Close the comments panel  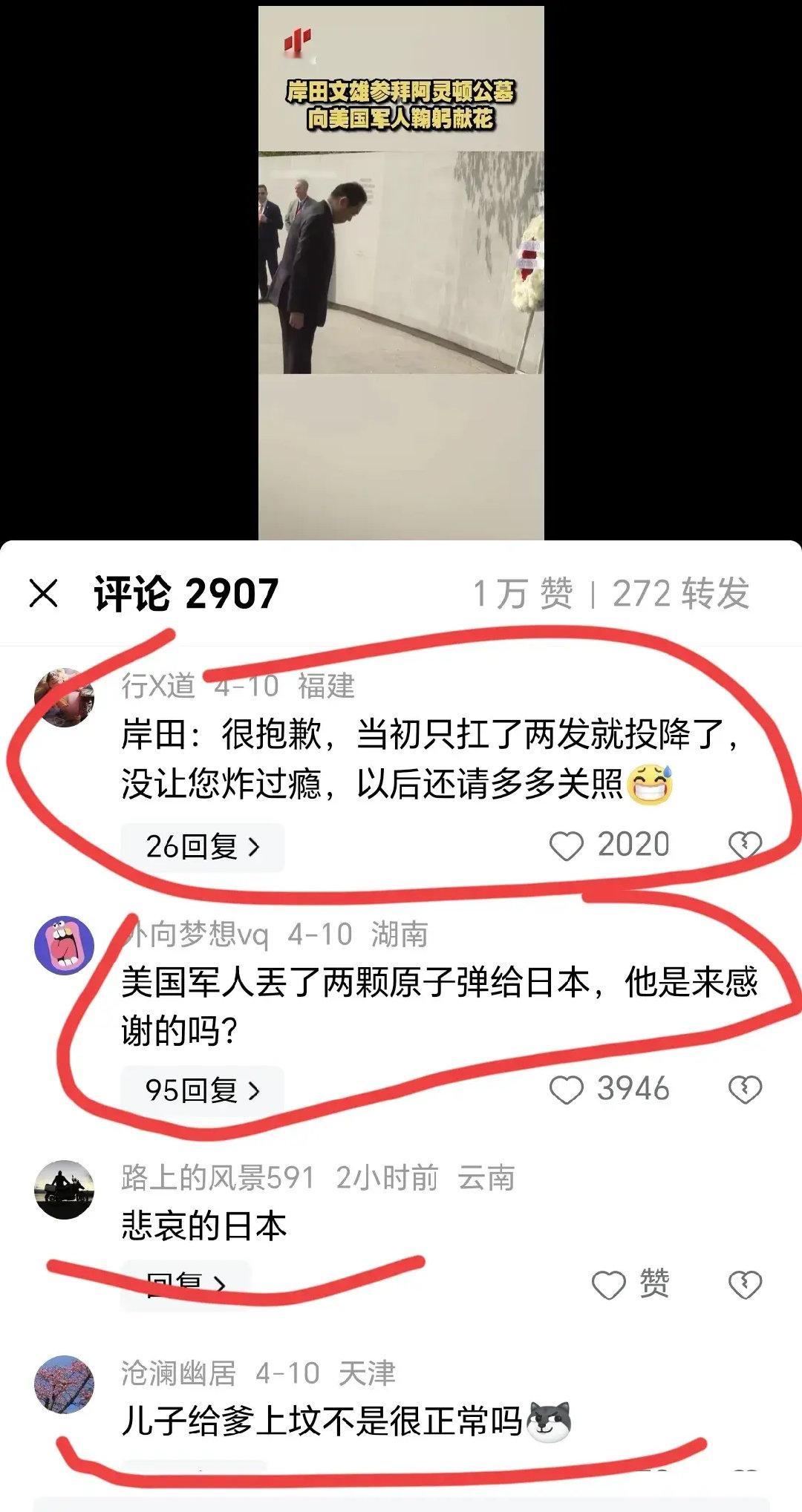coord(43,594)
